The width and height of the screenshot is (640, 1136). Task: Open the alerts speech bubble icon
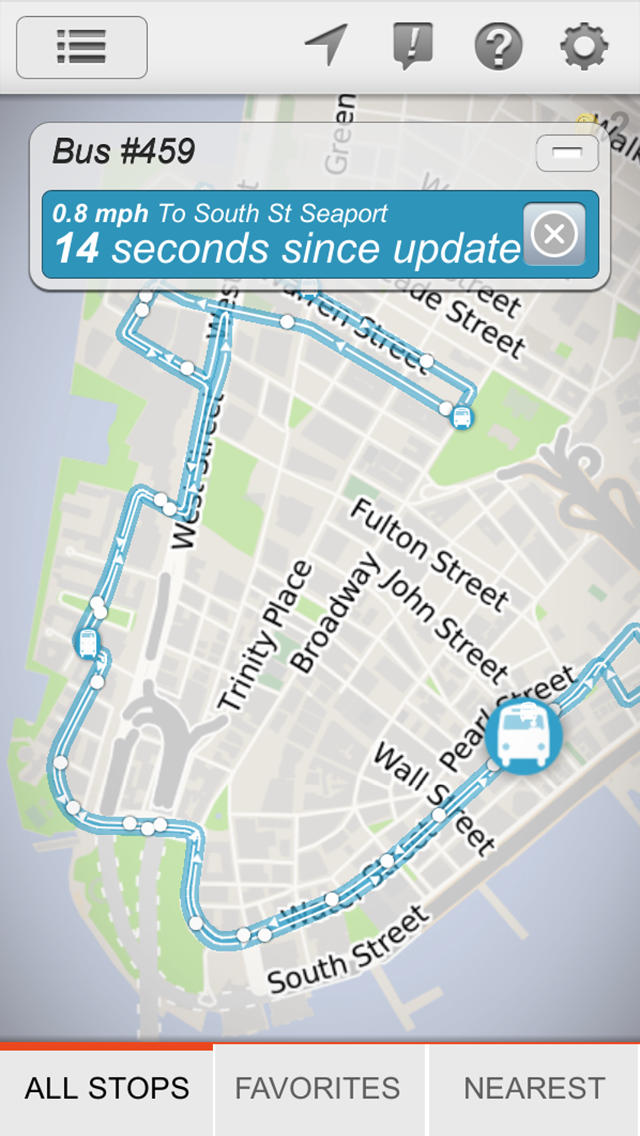412,46
